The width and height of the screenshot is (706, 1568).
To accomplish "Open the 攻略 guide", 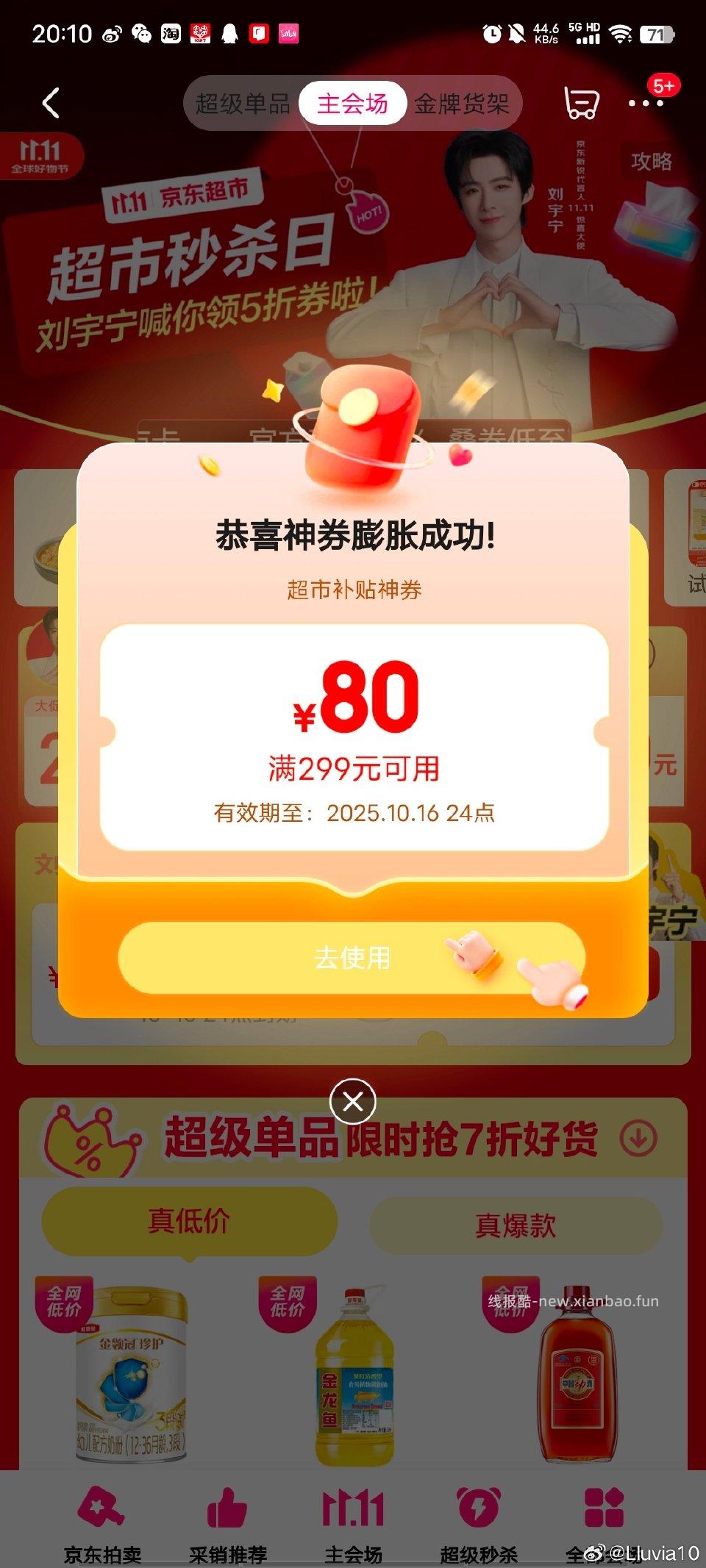I will coord(651,162).
